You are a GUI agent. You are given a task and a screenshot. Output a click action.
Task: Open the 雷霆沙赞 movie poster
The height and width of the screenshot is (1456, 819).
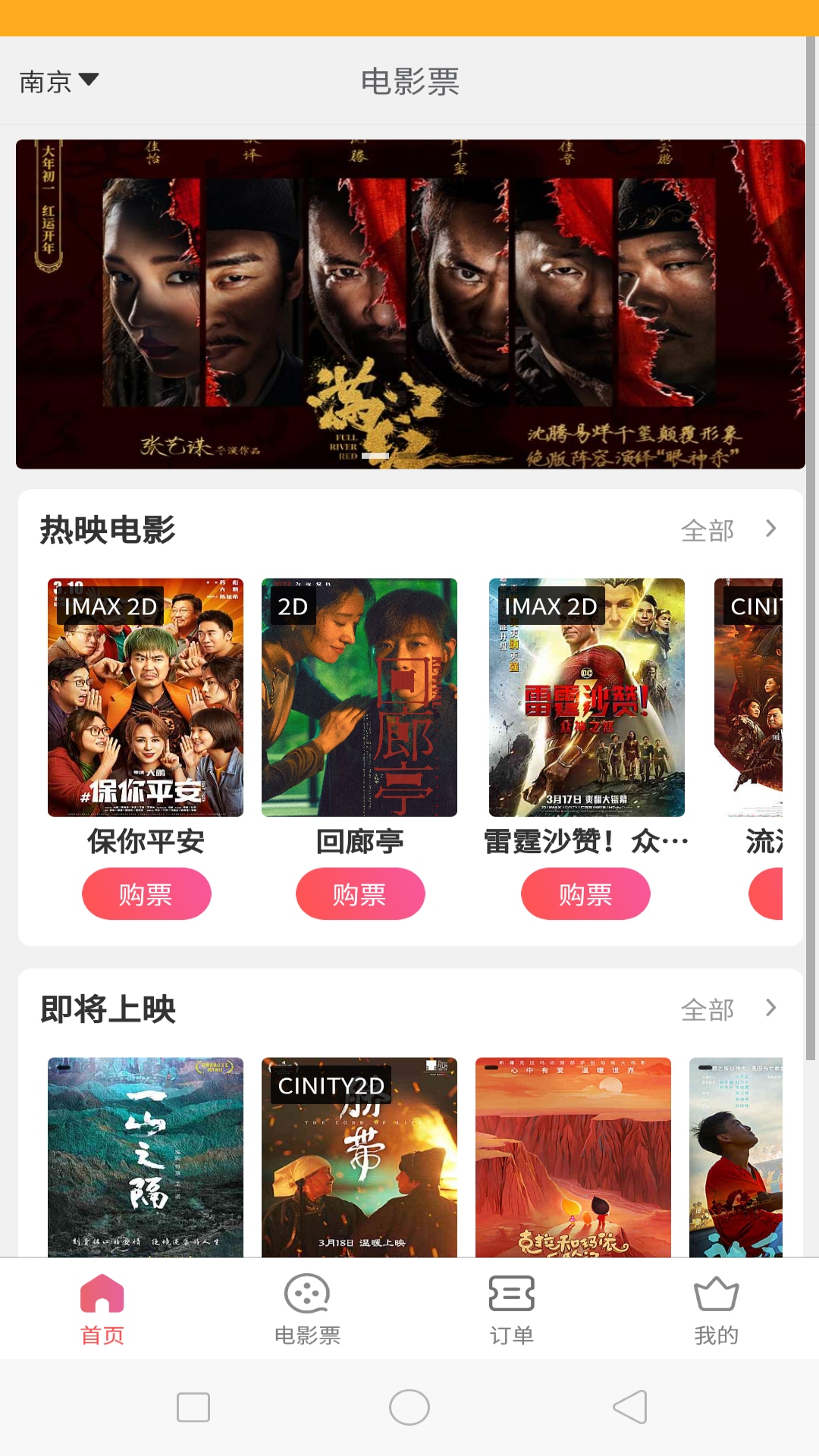(587, 697)
